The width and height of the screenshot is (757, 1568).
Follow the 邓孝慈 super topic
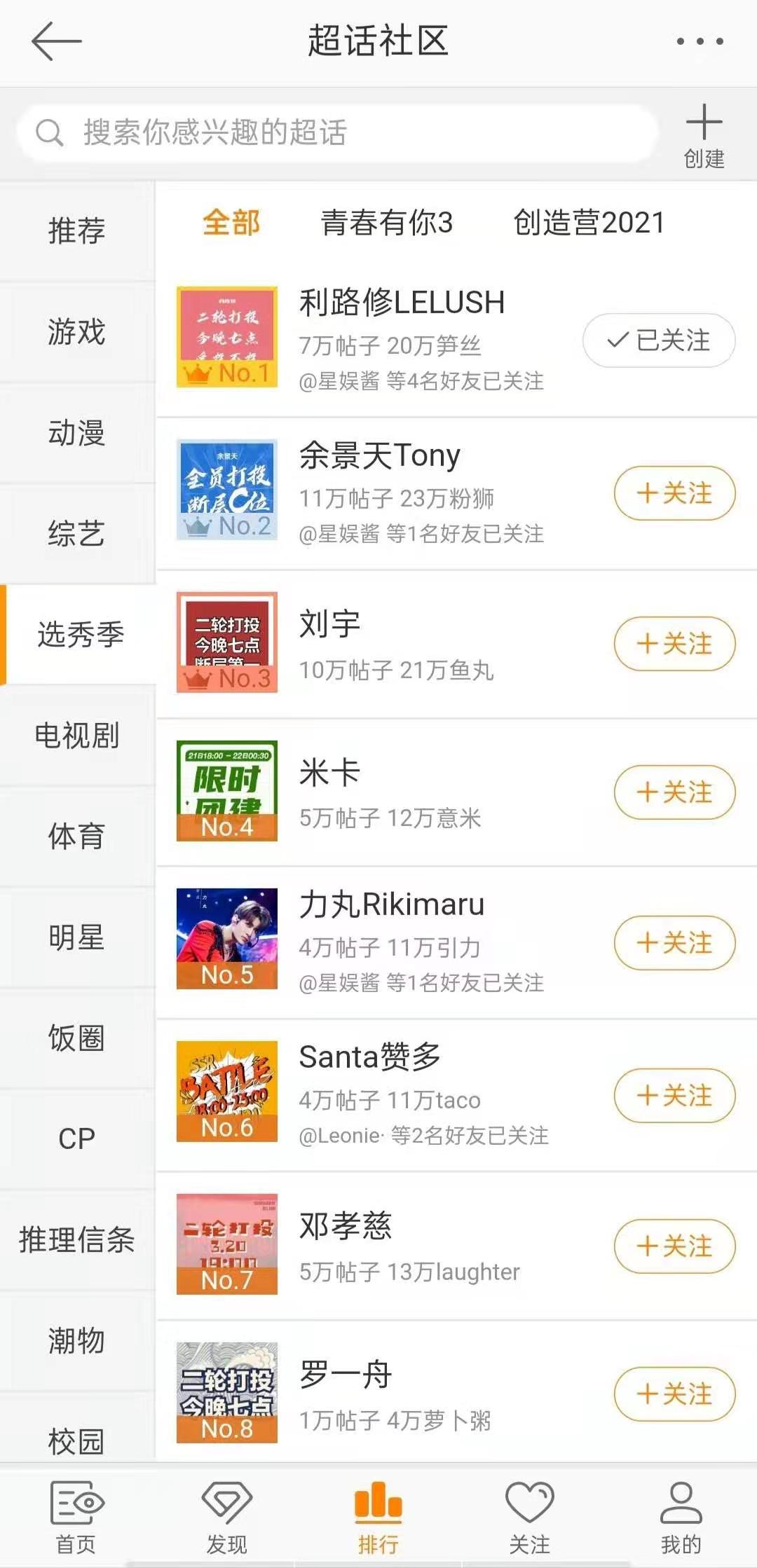[674, 1246]
